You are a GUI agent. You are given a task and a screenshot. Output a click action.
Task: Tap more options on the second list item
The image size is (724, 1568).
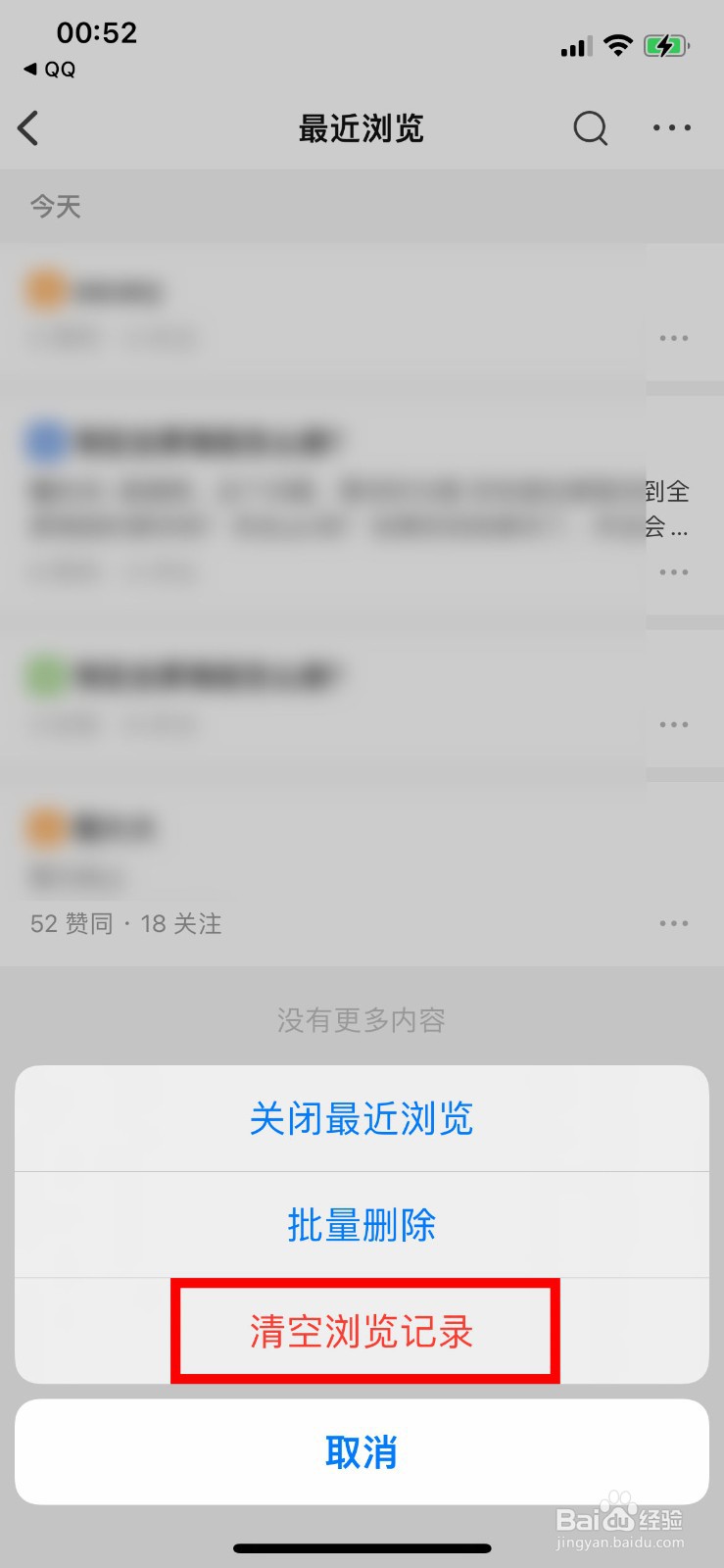tap(674, 571)
